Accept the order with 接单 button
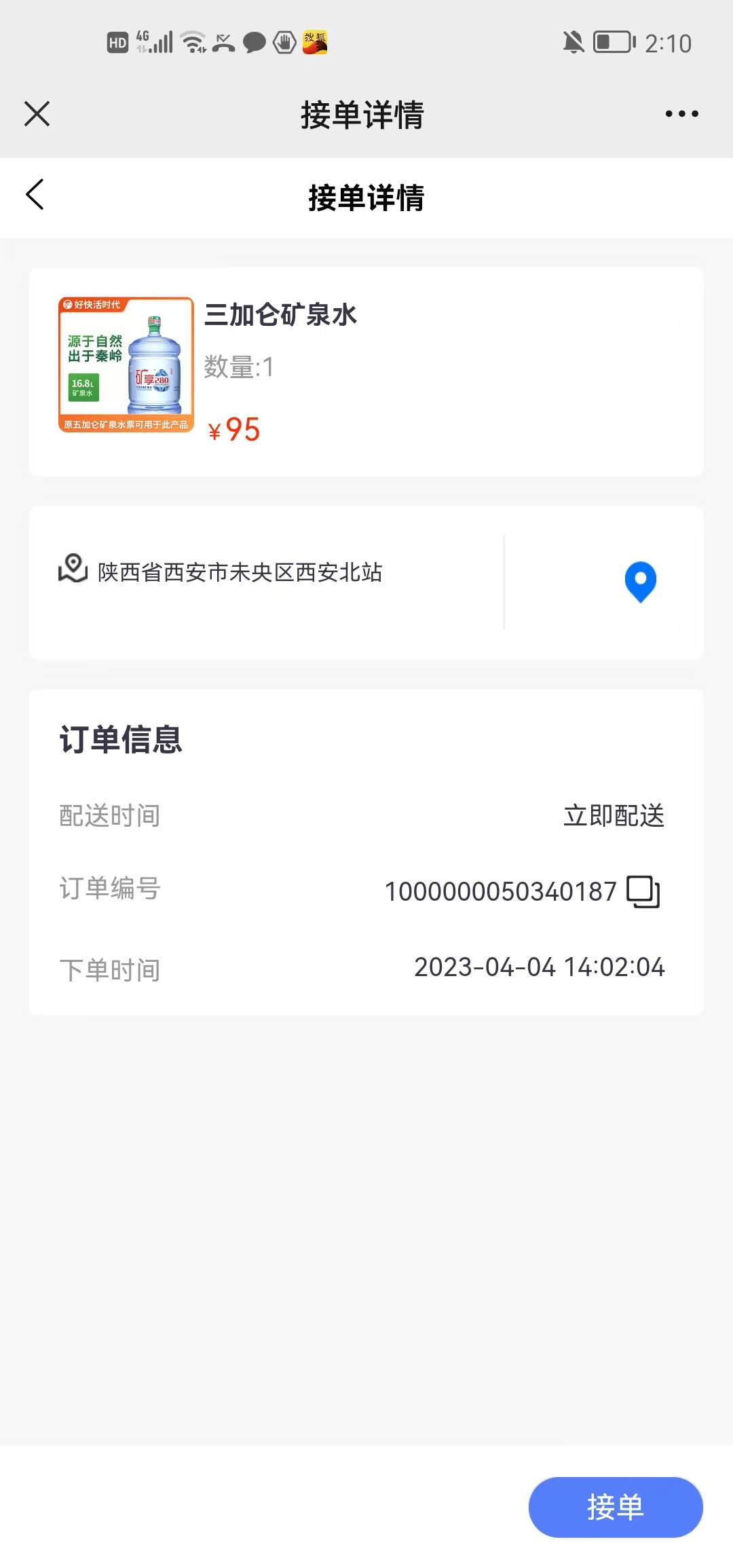The image size is (733, 1568). [615, 1507]
